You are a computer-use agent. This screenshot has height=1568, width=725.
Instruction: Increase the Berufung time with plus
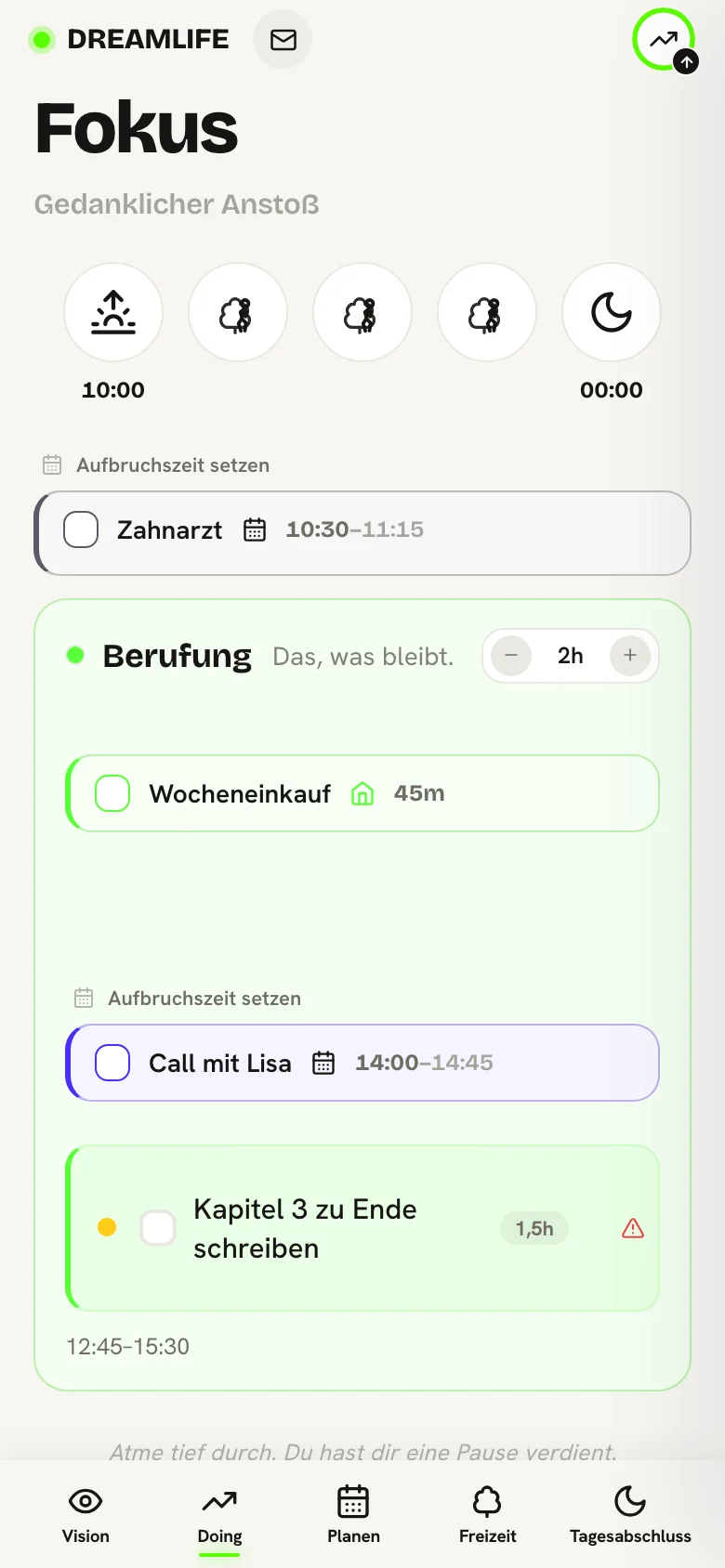[x=630, y=655]
